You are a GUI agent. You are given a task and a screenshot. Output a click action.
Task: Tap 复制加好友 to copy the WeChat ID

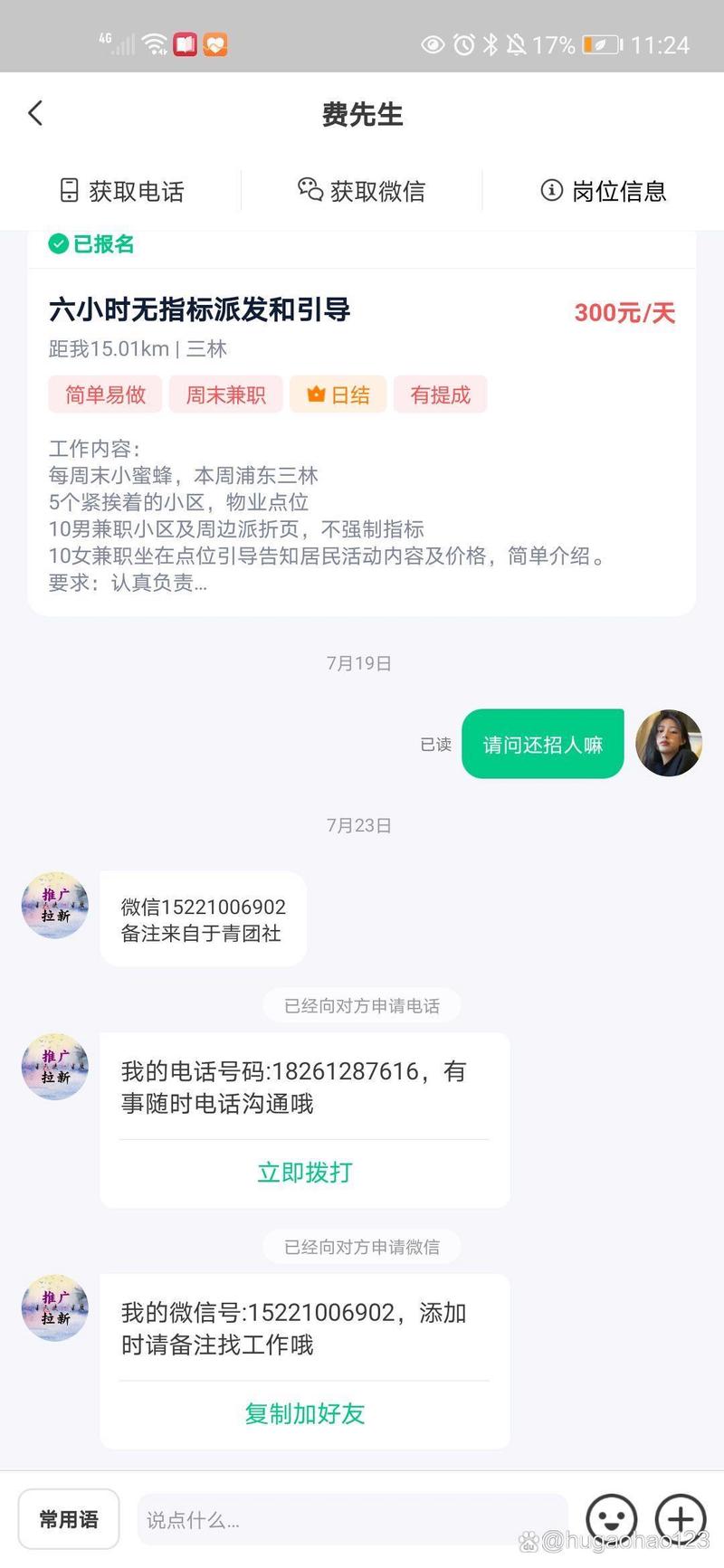coord(304,1413)
